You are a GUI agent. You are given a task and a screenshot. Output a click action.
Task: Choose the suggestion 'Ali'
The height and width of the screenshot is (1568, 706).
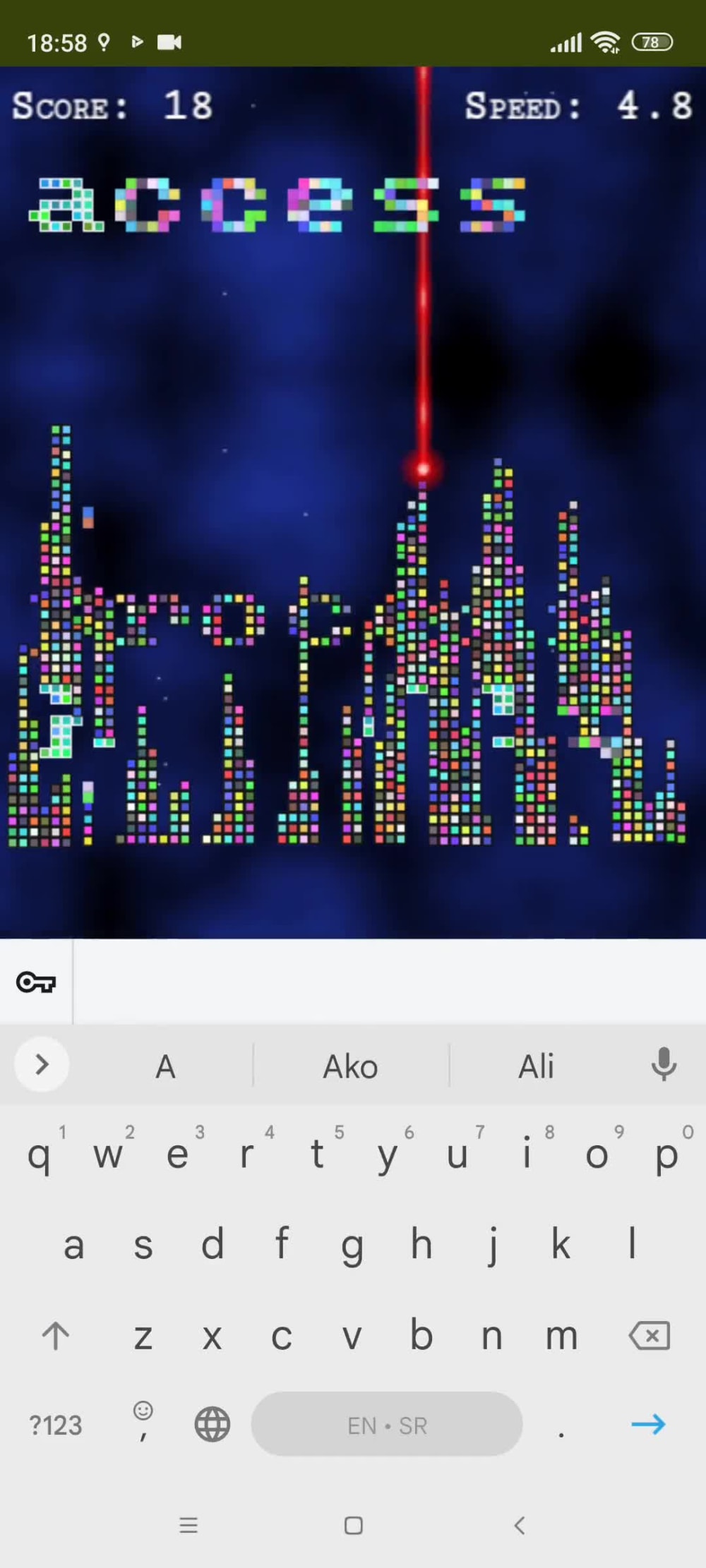[537, 1066]
